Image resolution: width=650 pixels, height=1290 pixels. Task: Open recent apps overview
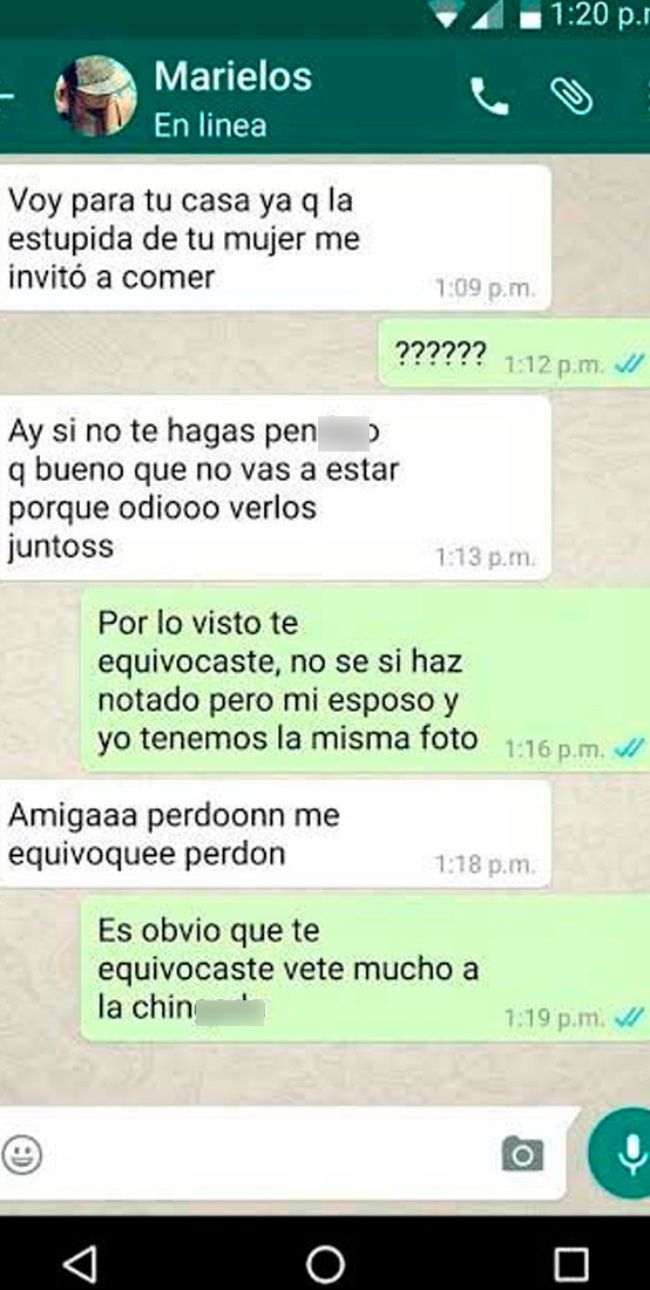click(570, 1263)
